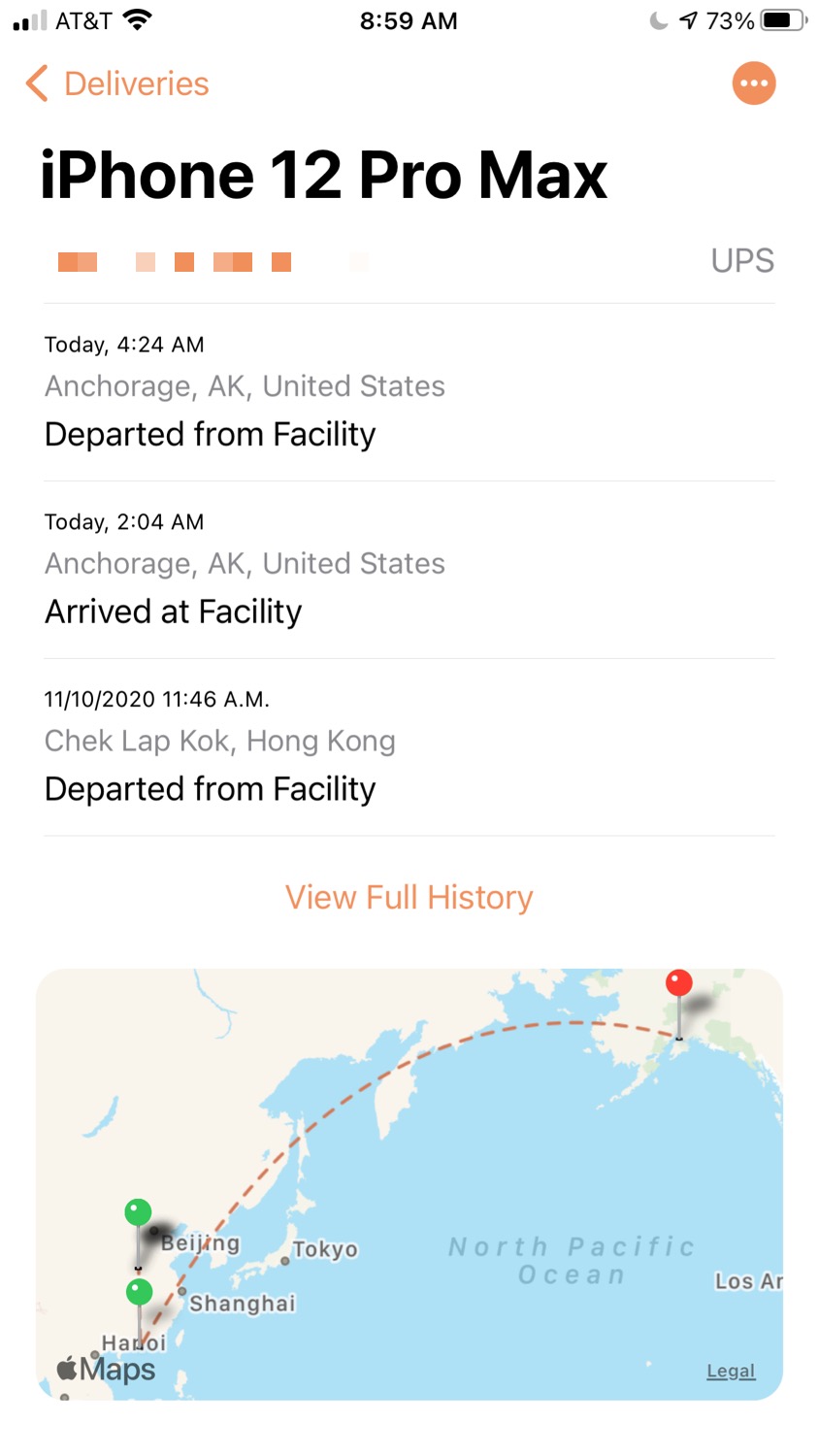Open the more options ellipsis menu
The image size is (819, 1456).
tap(754, 83)
